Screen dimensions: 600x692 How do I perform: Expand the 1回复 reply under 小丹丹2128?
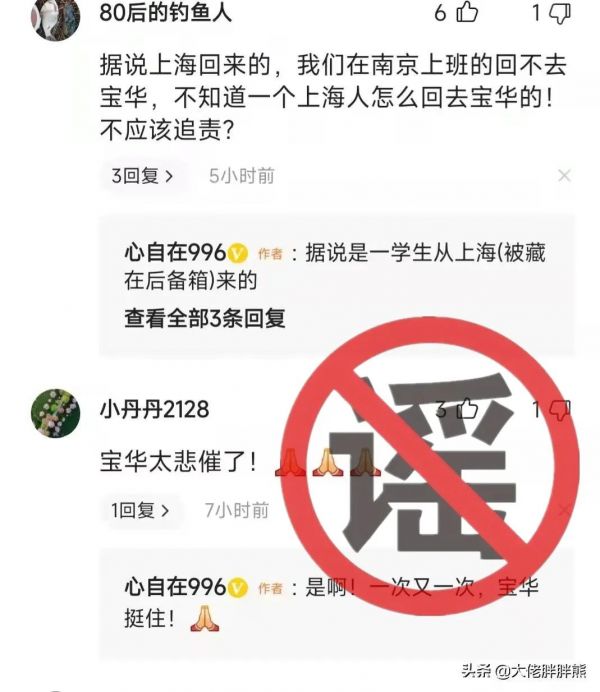pos(144,510)
